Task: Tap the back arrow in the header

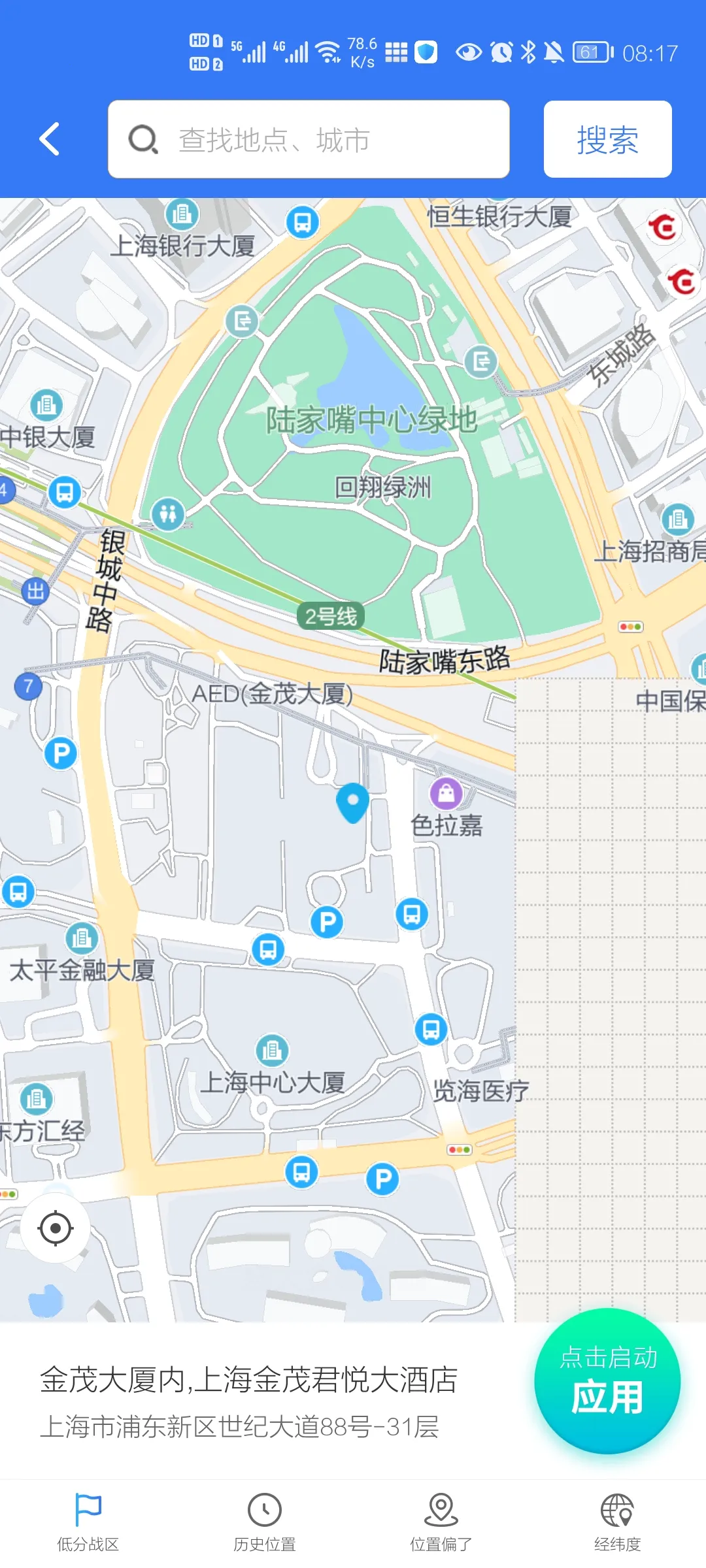Action: pos(49,140)
